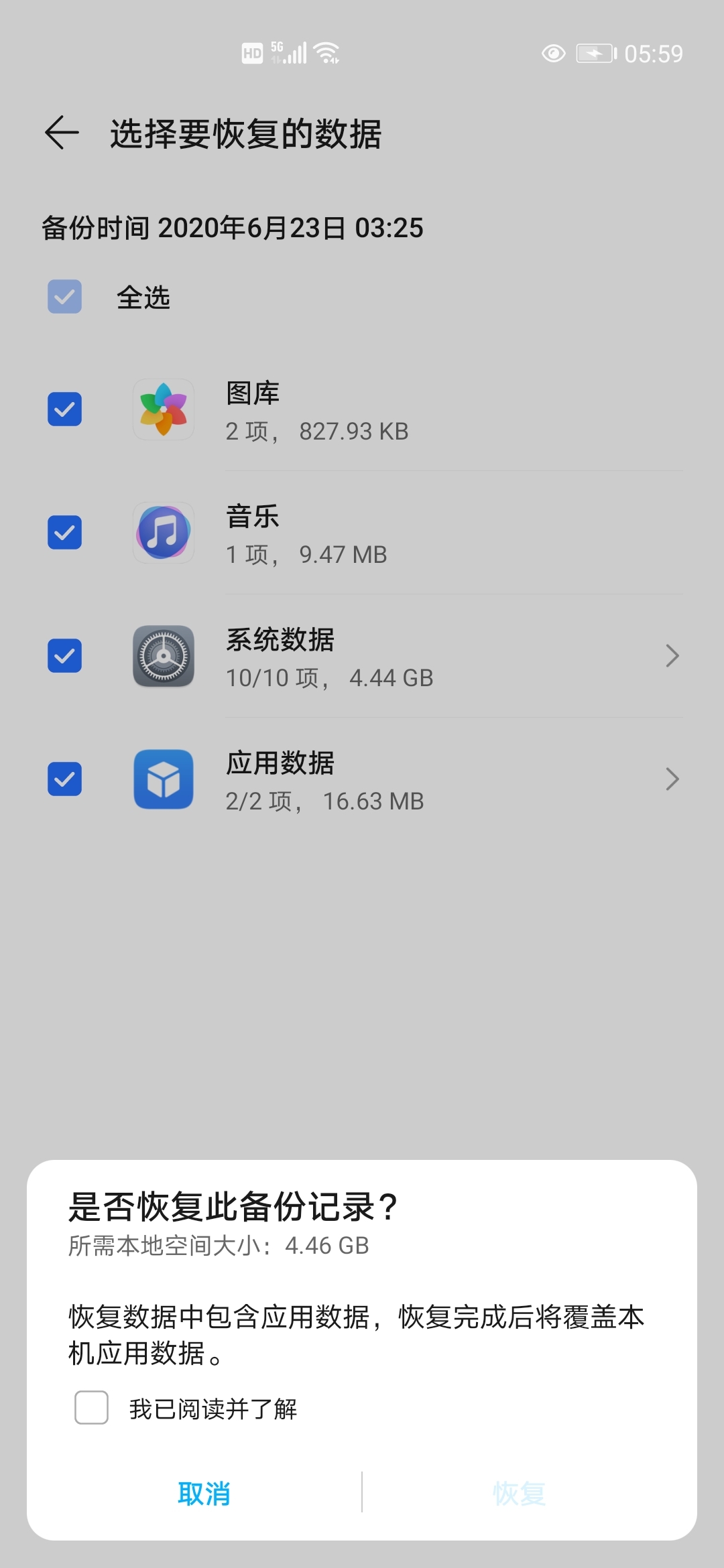Expand 系统数据 to view its 10 items
Image resolution: width=724 pixels, height=1568 pixels.
[x=672, y=656]
